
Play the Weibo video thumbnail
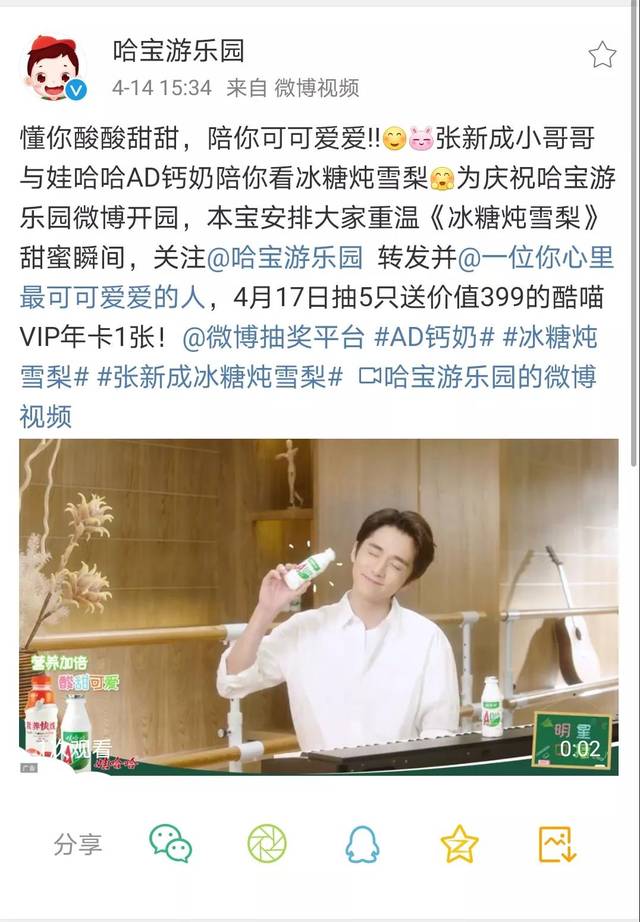tap(318, 606)
